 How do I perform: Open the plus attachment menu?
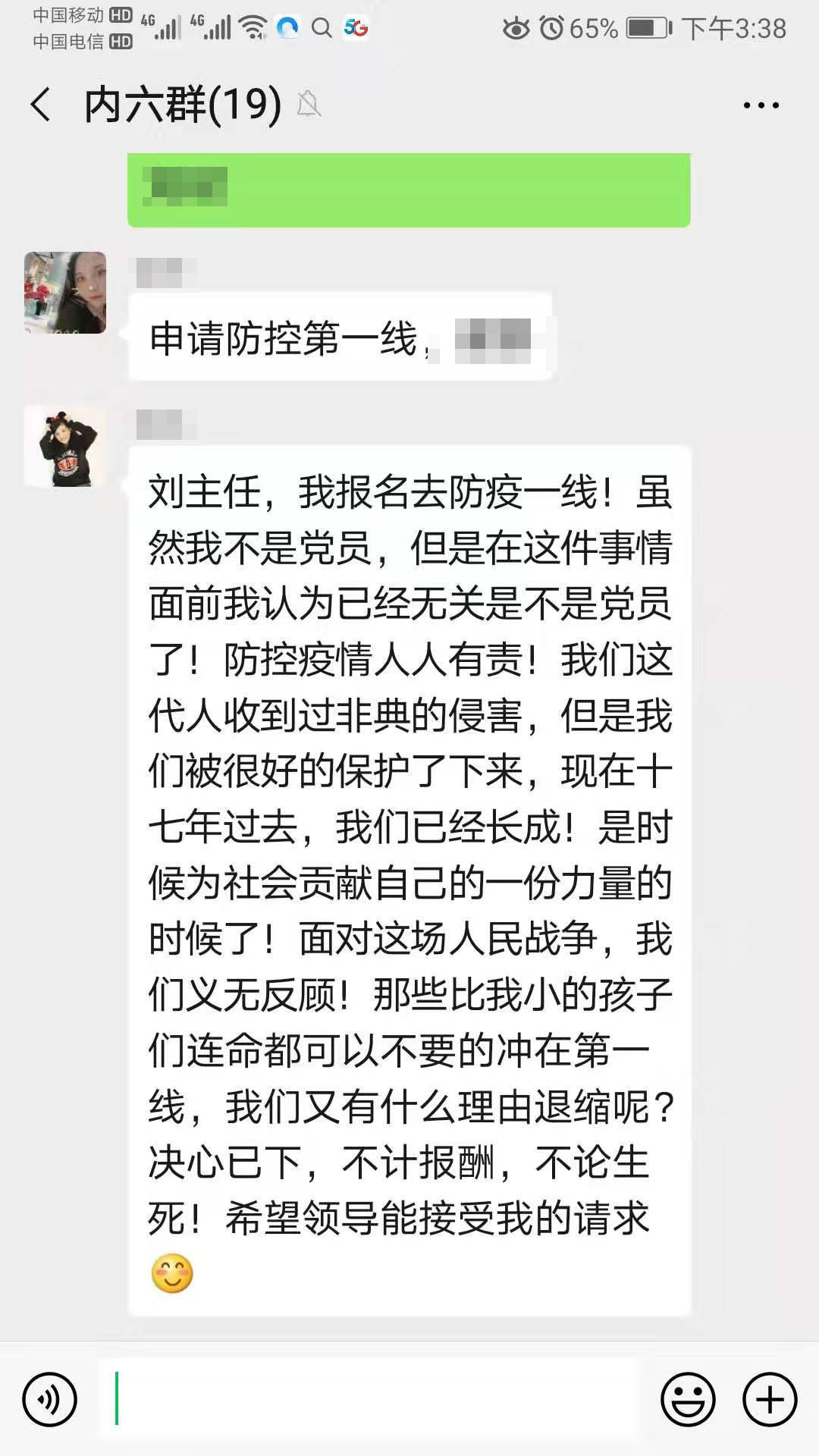coord(770,1399)
